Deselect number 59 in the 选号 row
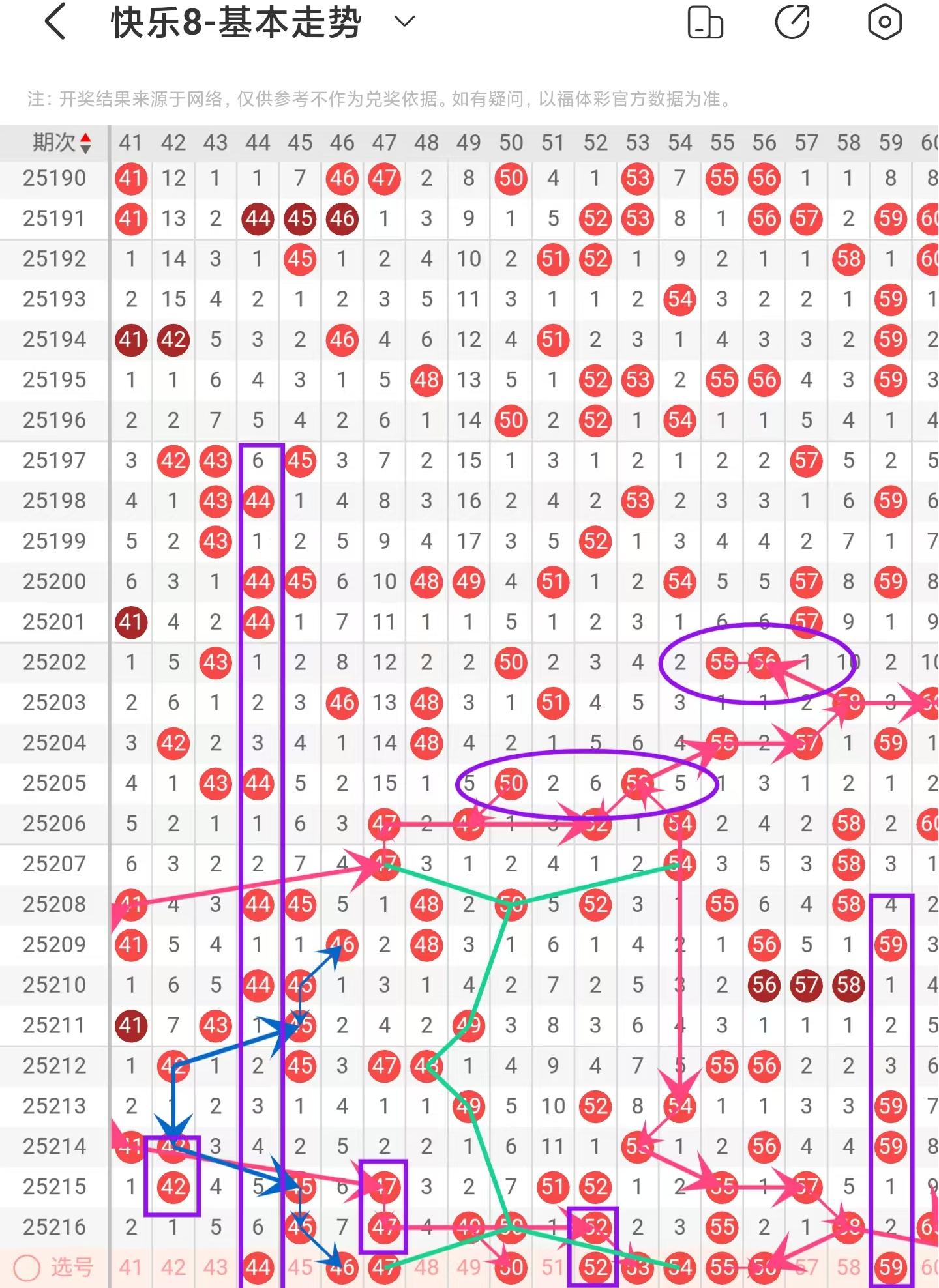Screen dimensions: 939x1288 (x=891, y=1266)
